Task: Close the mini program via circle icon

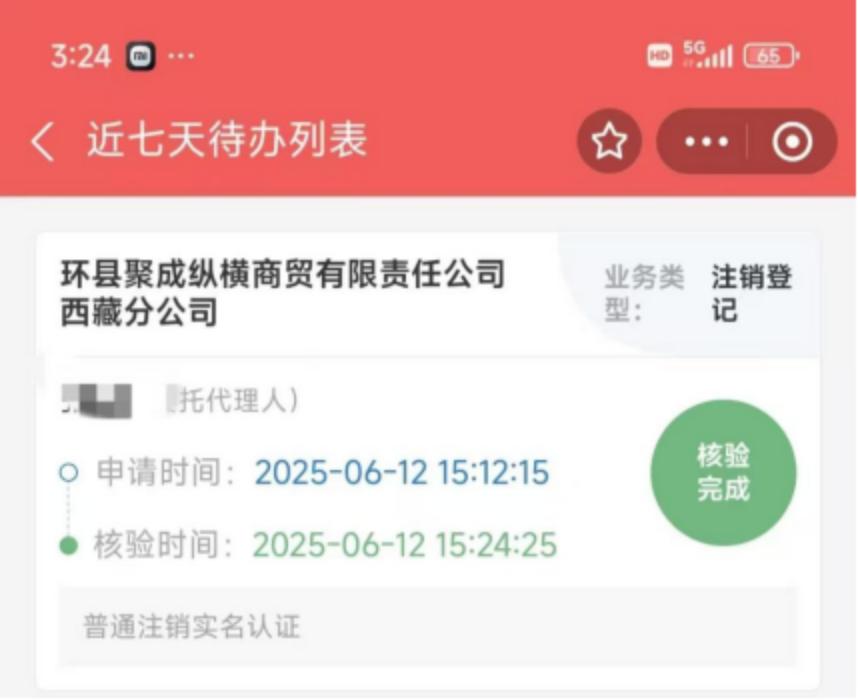Action: click(x=792, y=142)
